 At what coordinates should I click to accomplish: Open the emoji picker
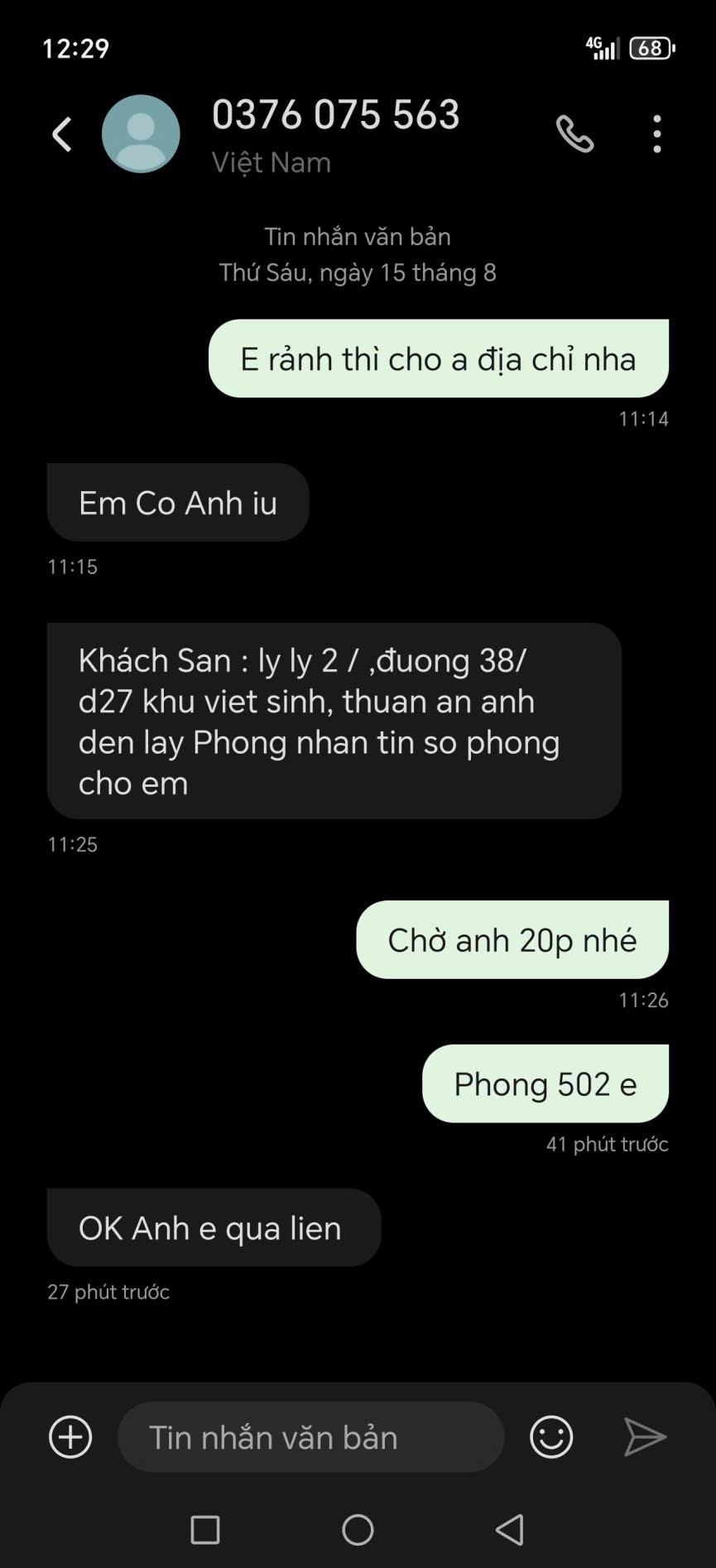click(551, 1437)
